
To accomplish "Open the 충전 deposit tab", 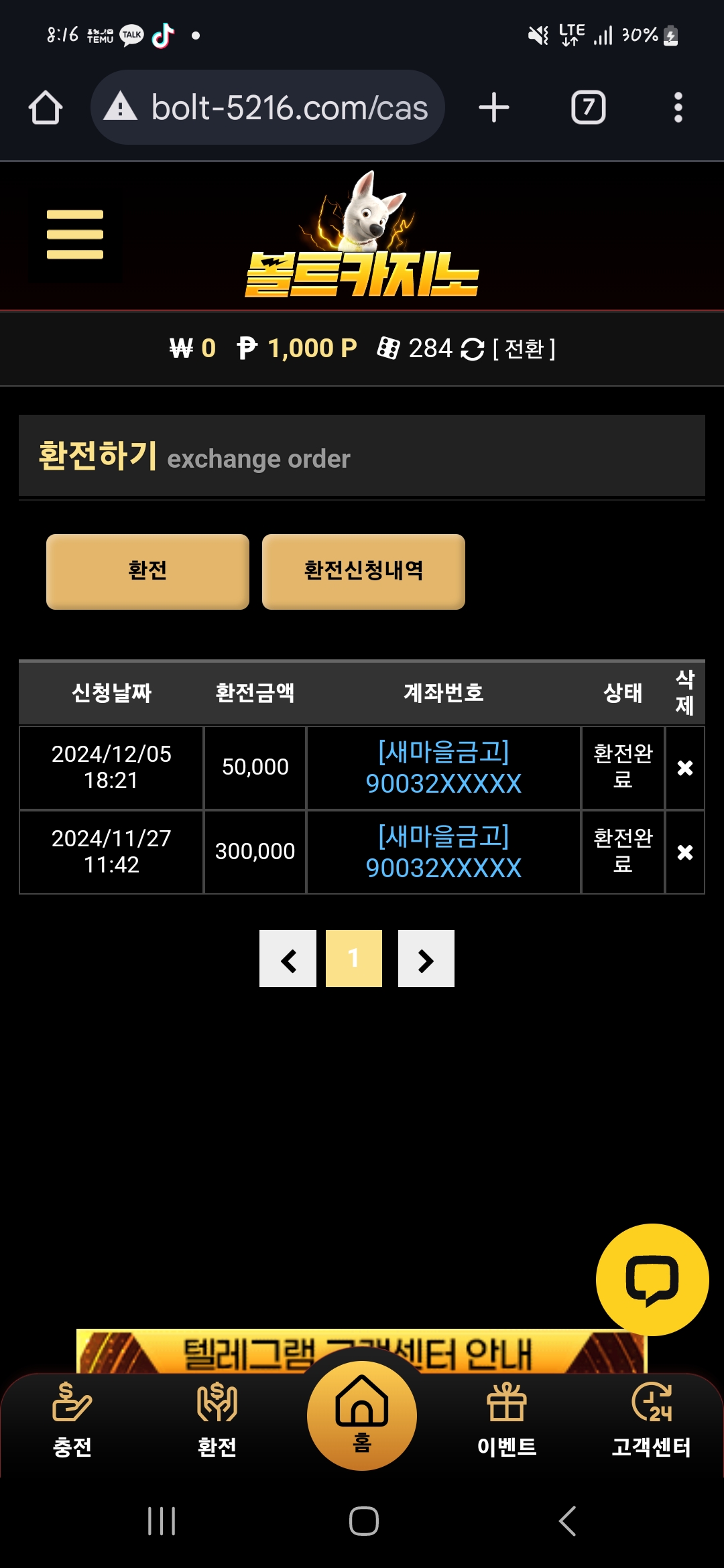I will tap(72, 1419).
